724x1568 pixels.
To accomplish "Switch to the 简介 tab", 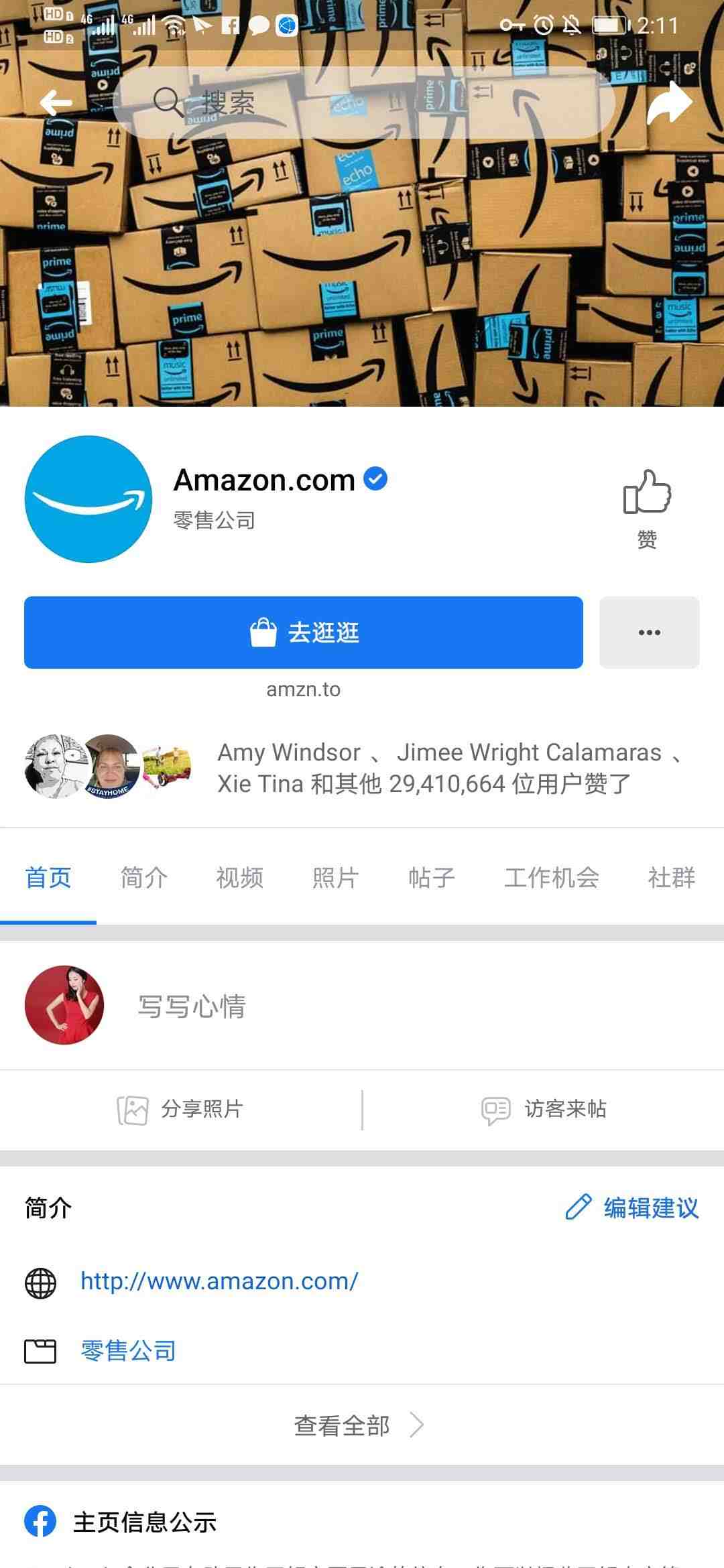I will click(x=144, y=877).
